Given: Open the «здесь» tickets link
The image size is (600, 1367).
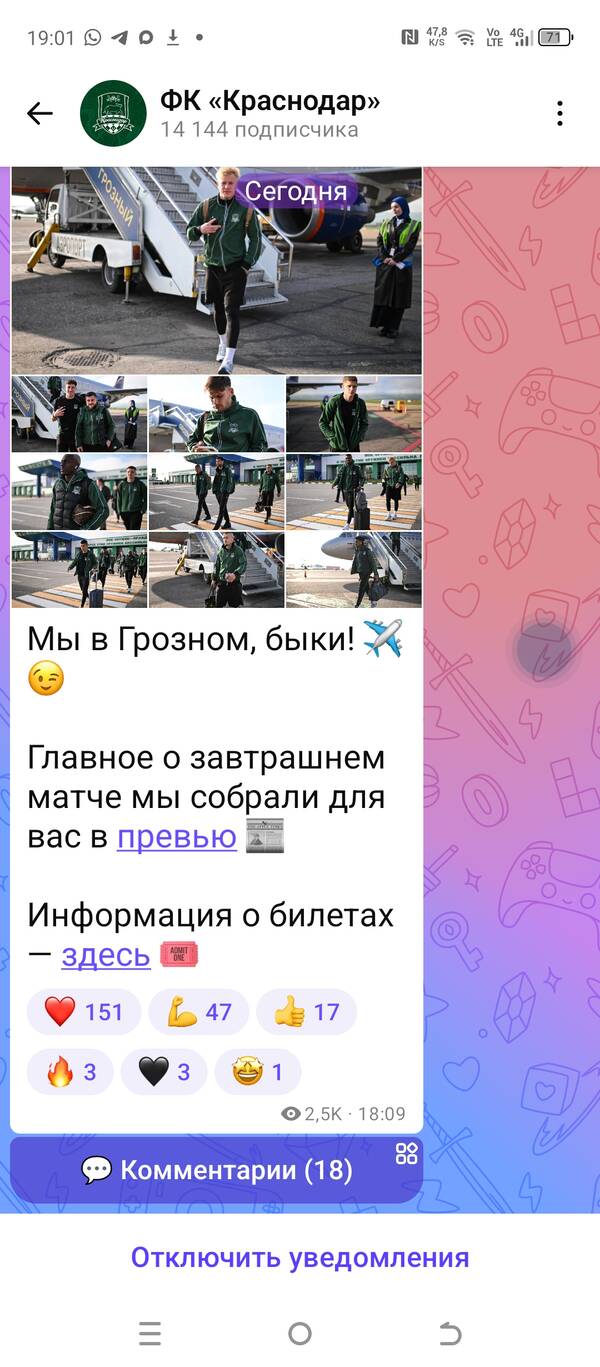Looking at the screenshot, I should point(105,955).
